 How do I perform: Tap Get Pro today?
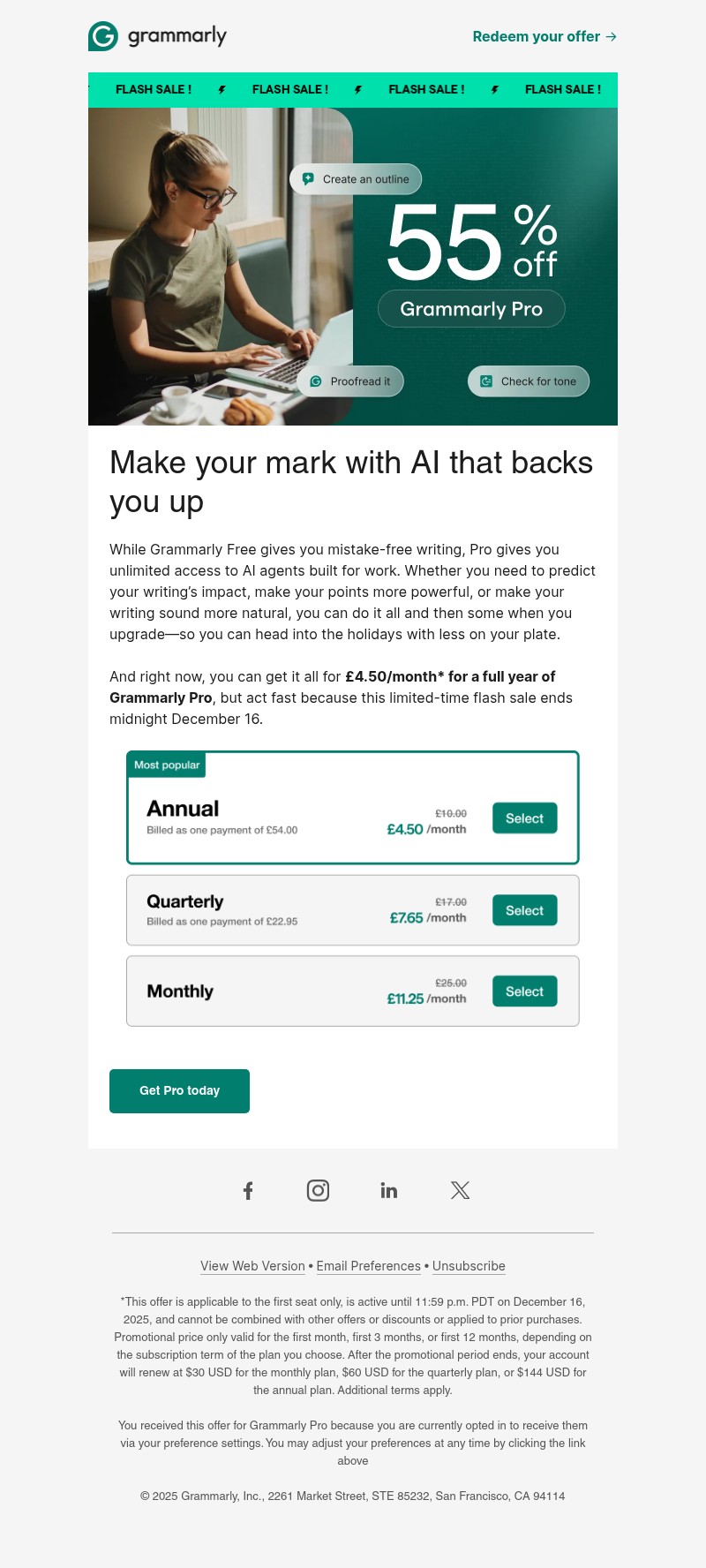[179, 1090]
